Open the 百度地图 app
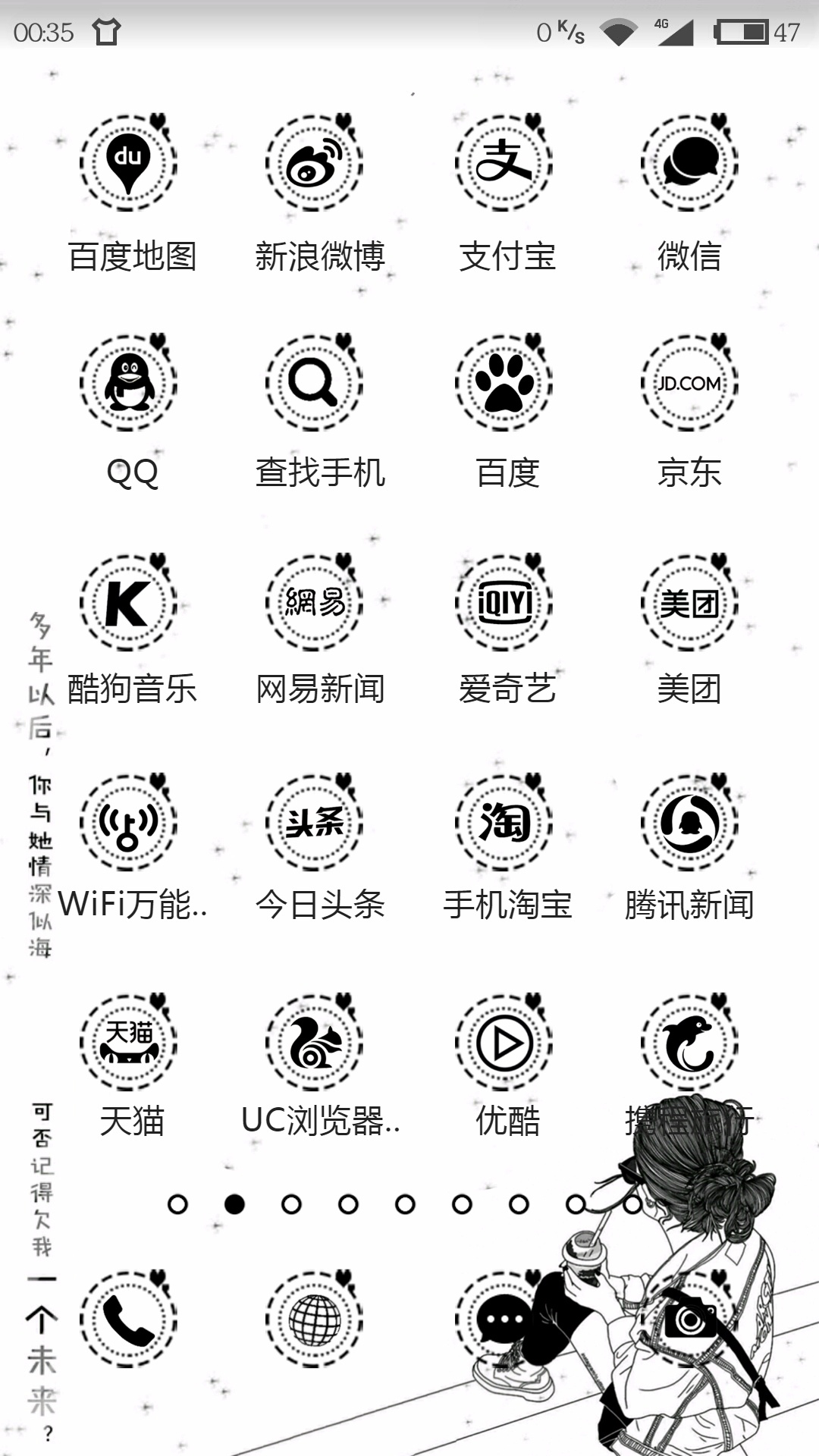 (128, 163)
